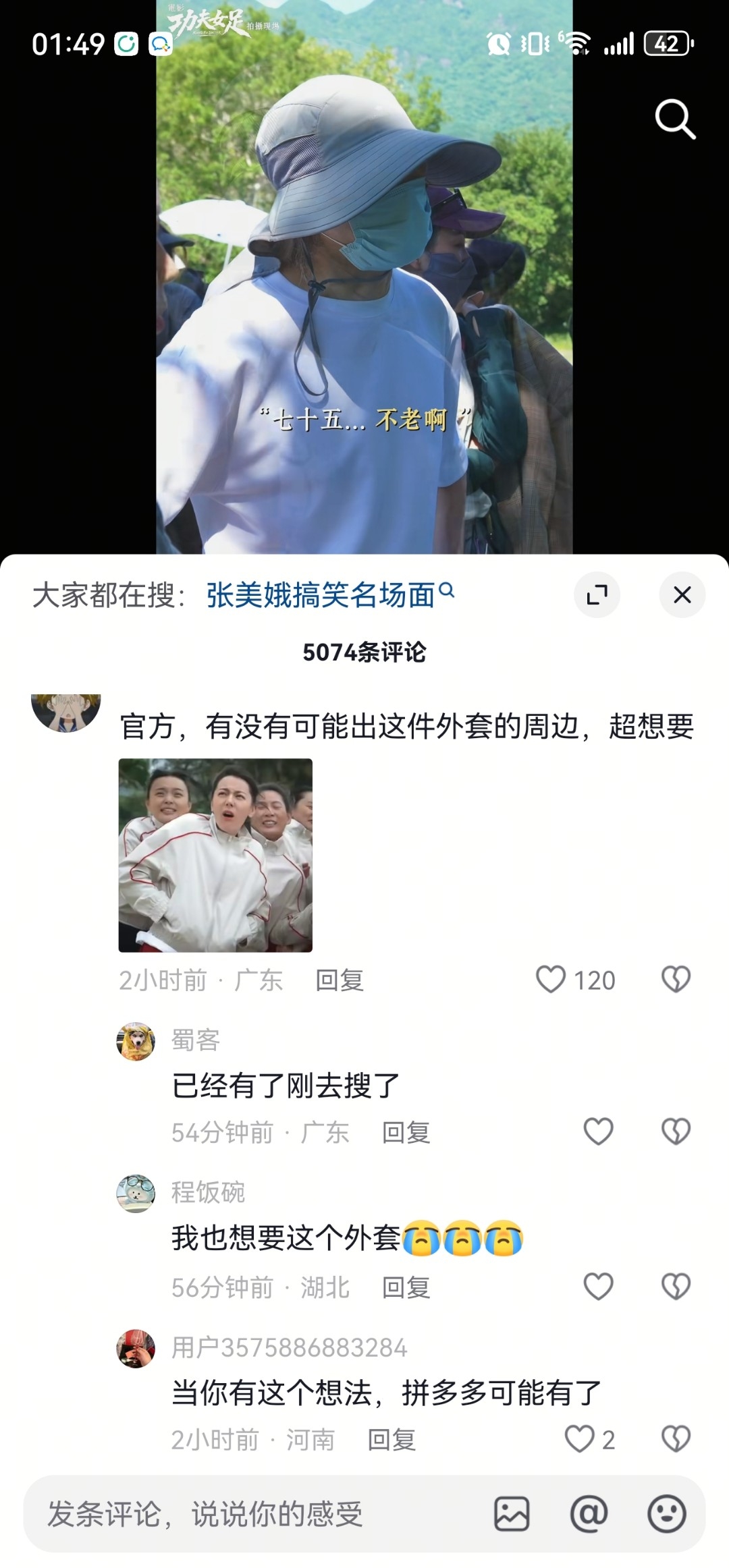
Task: Mention someone with the @ icon
Action: click(x=589, y=1514)
